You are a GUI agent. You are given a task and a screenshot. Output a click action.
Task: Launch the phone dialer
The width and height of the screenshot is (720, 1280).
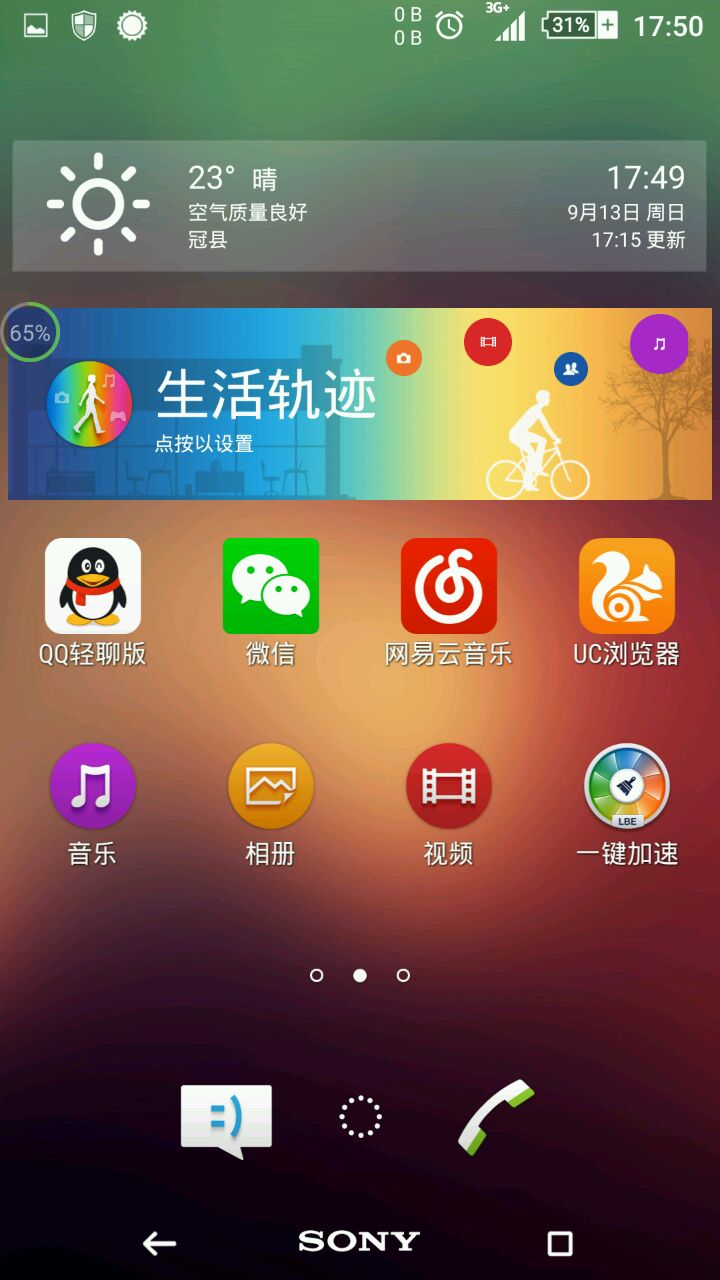coord(495,1117)
